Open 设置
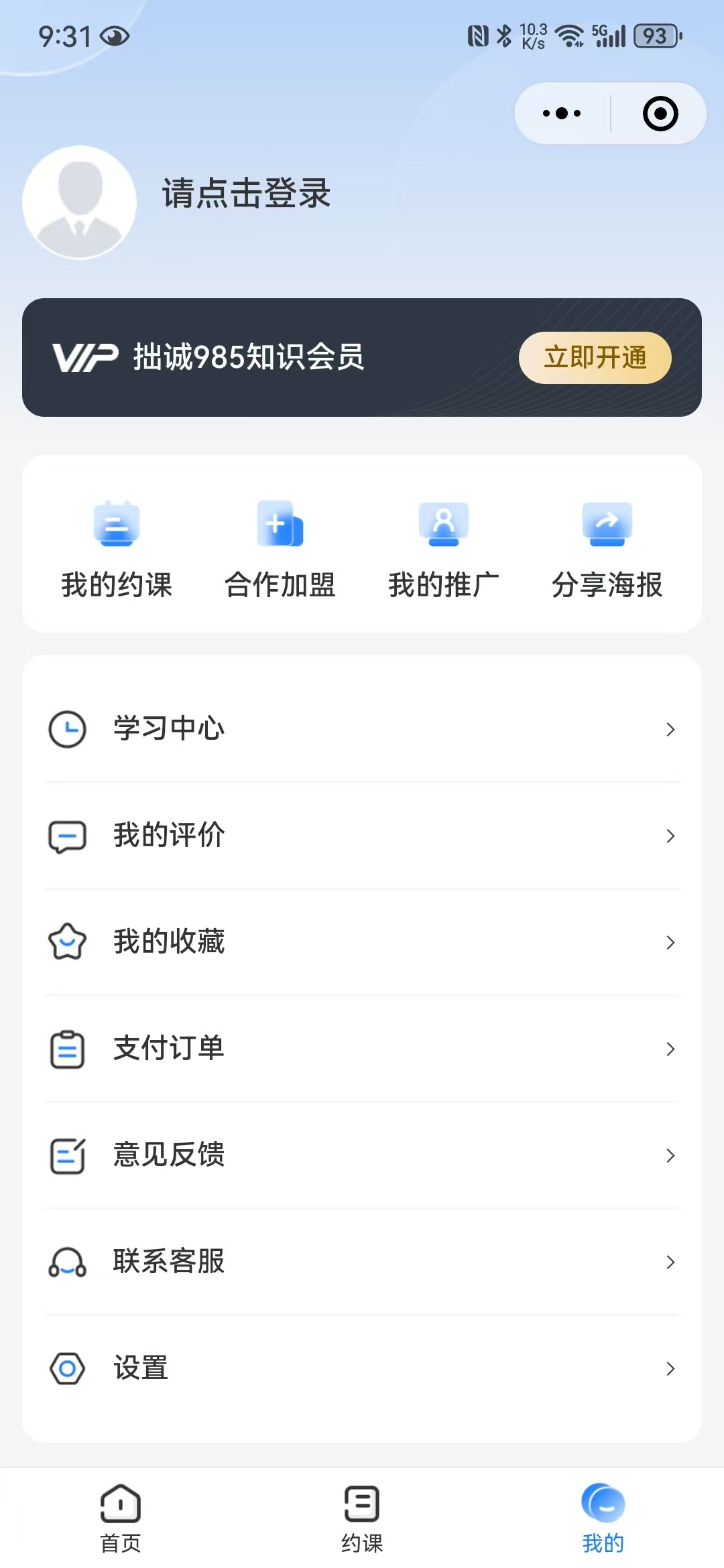Image resolution: width=724 pixels, height=1568 pixels. [x=362, y=1368]
